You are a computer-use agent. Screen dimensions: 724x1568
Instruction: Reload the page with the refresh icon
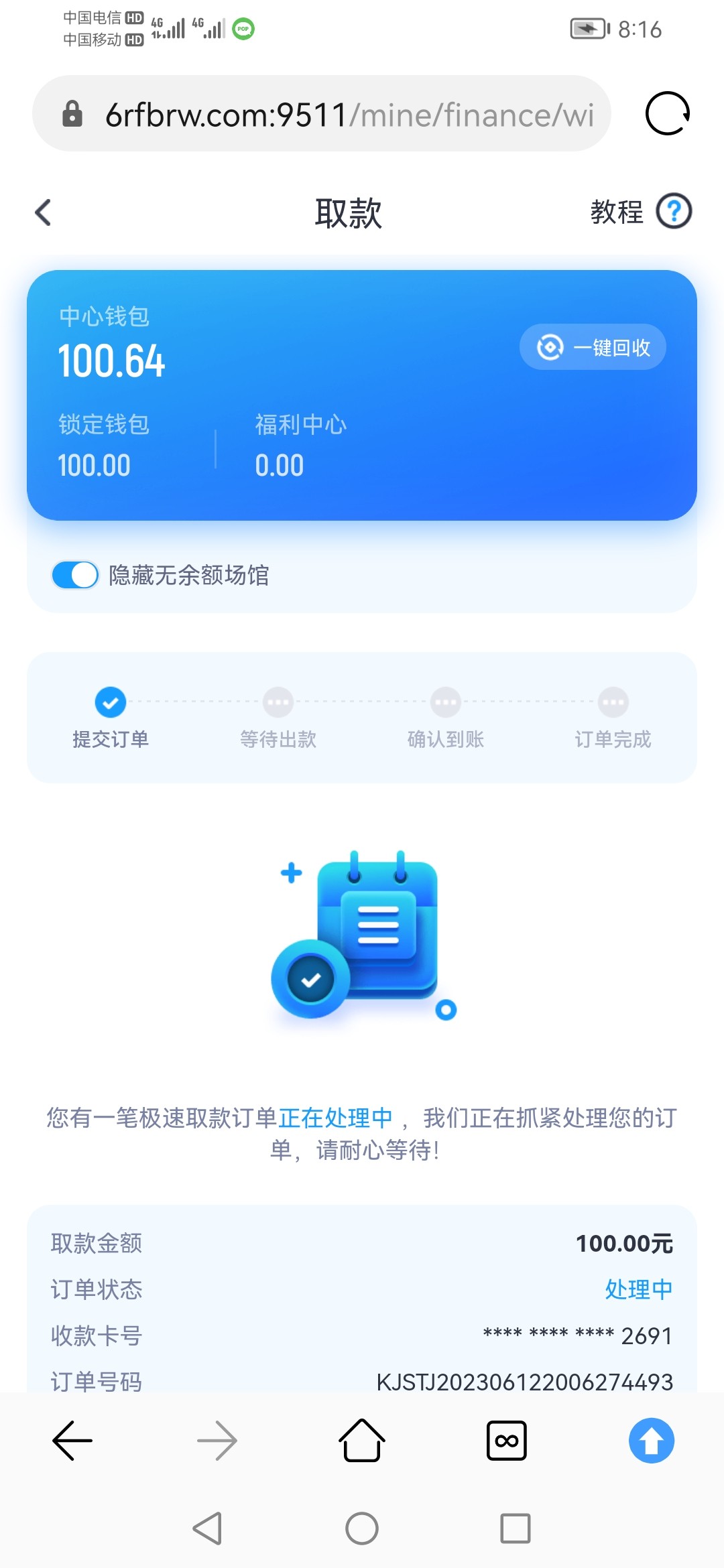pyautogui.click(x=667, y=113)
